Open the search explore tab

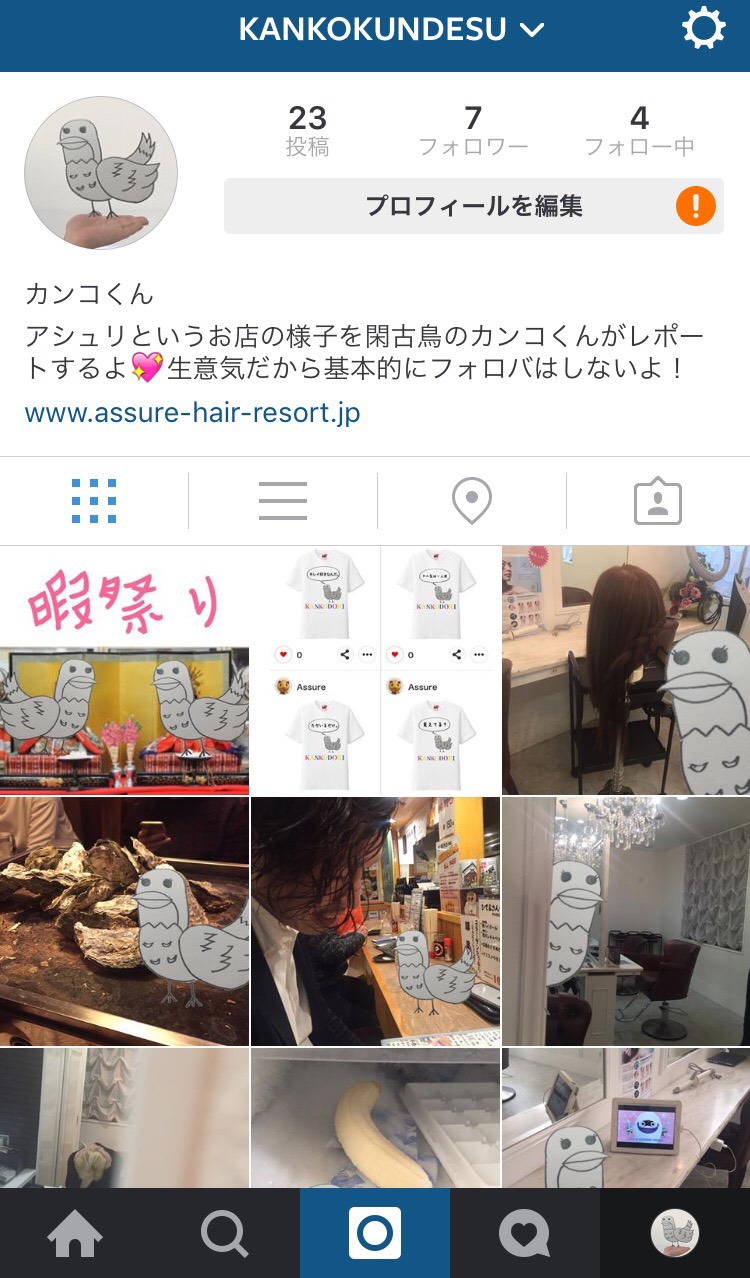(x=225, y=1234)
